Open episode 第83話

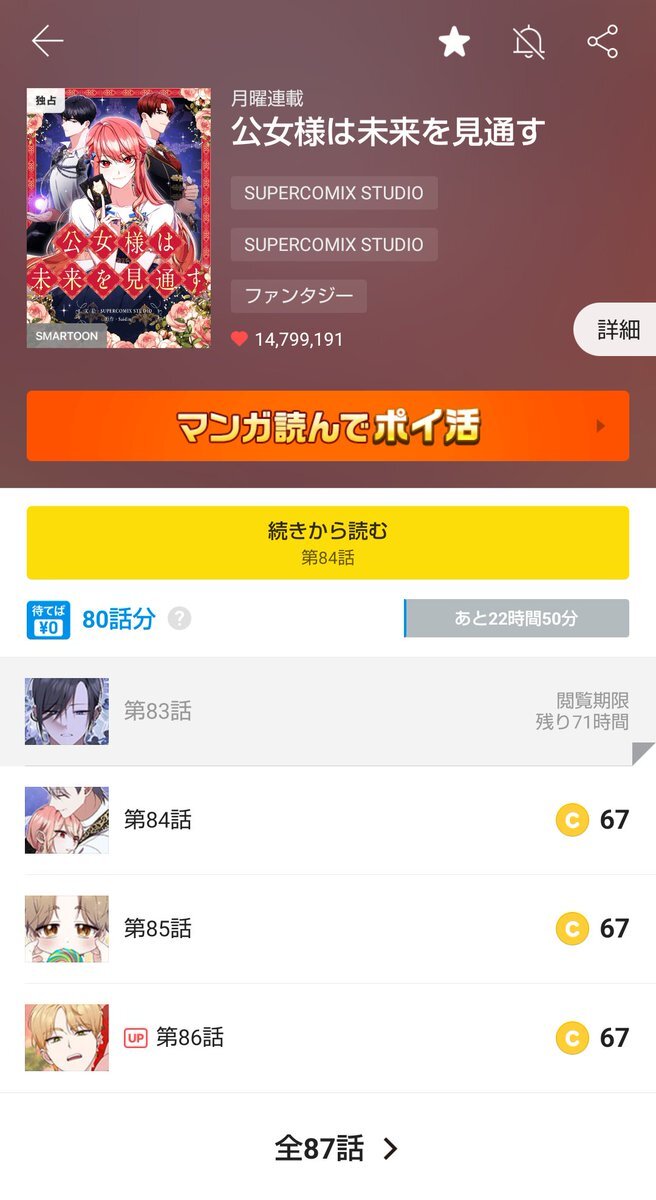[328, 711]
